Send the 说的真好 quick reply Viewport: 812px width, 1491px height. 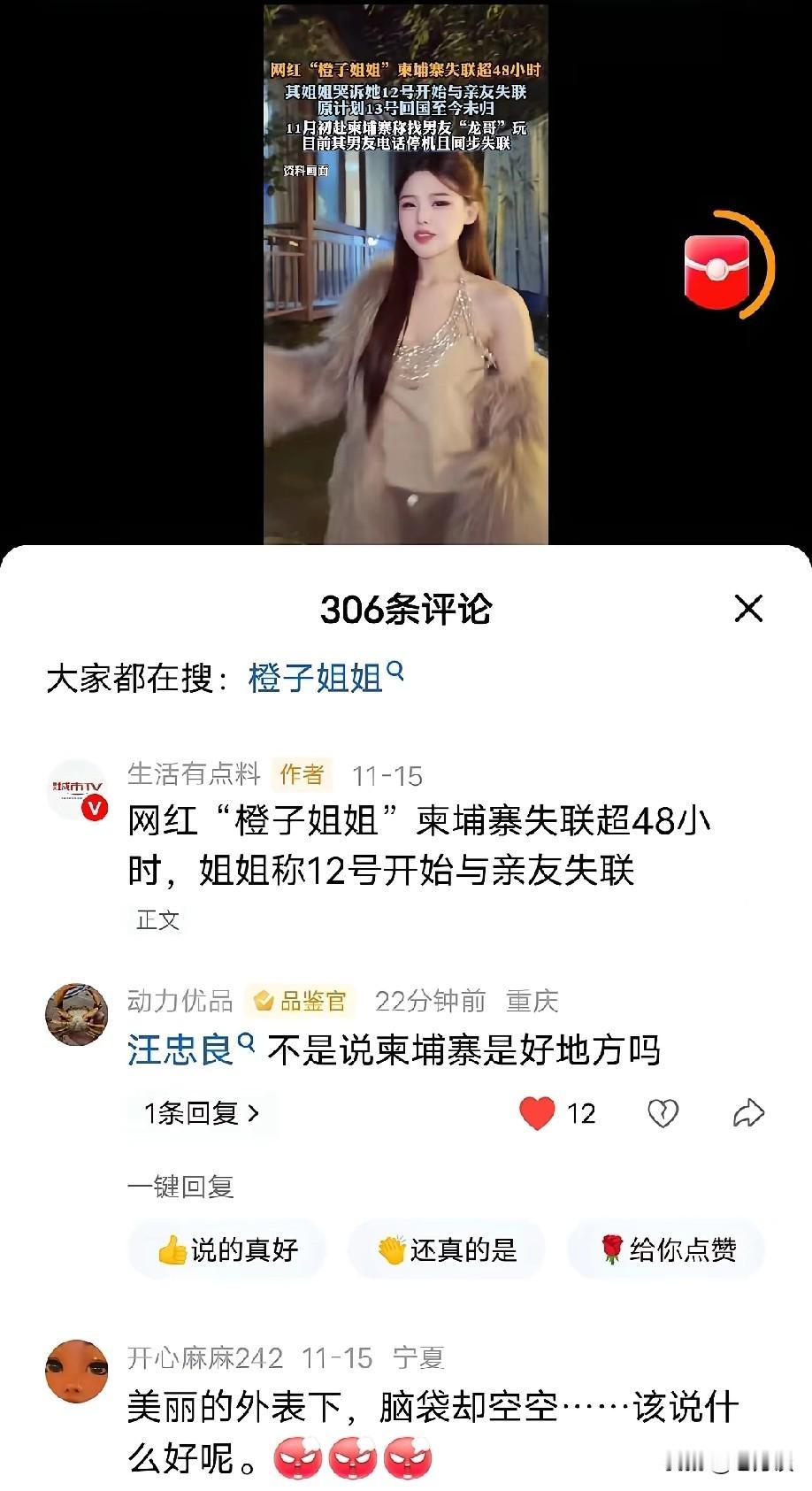(226, 1250)
